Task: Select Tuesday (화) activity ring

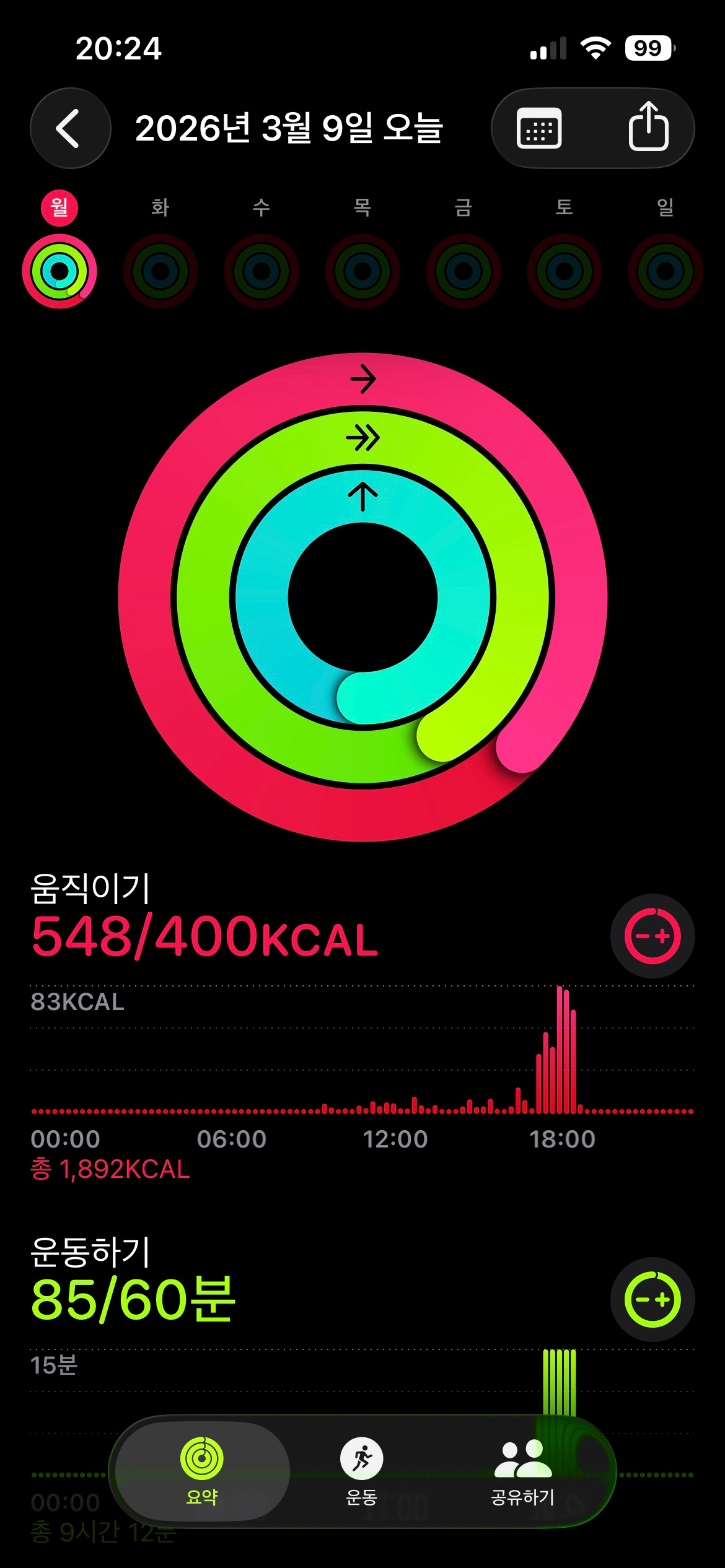Action: click(160, 271)
